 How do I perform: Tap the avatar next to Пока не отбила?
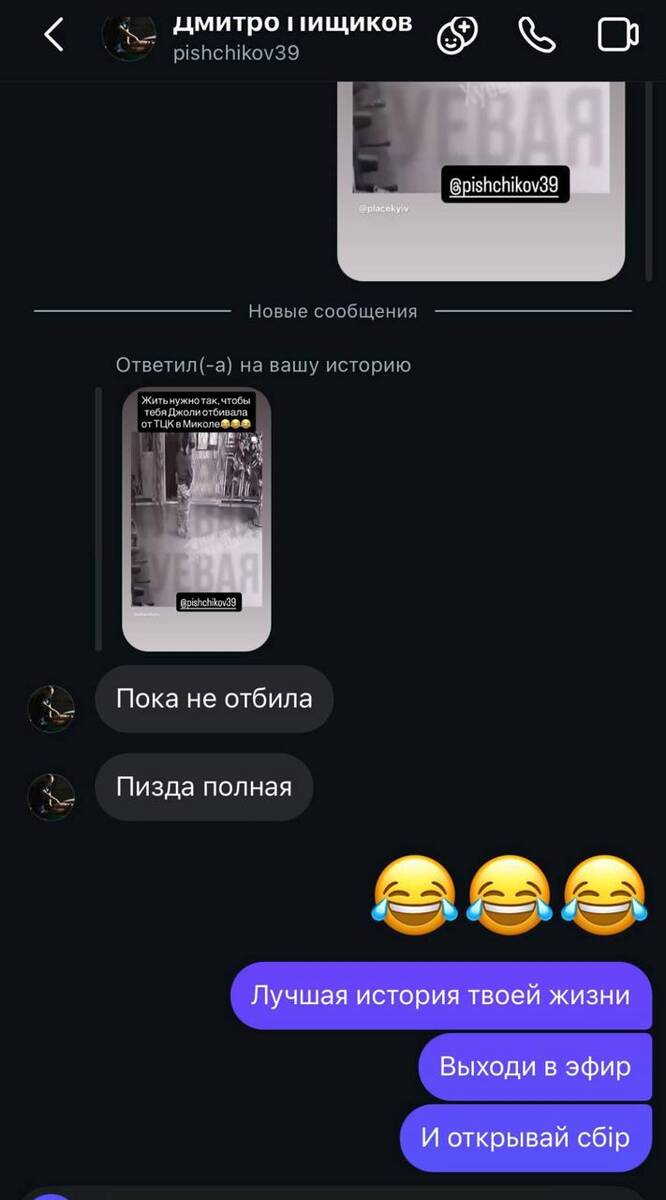point(51,709)
